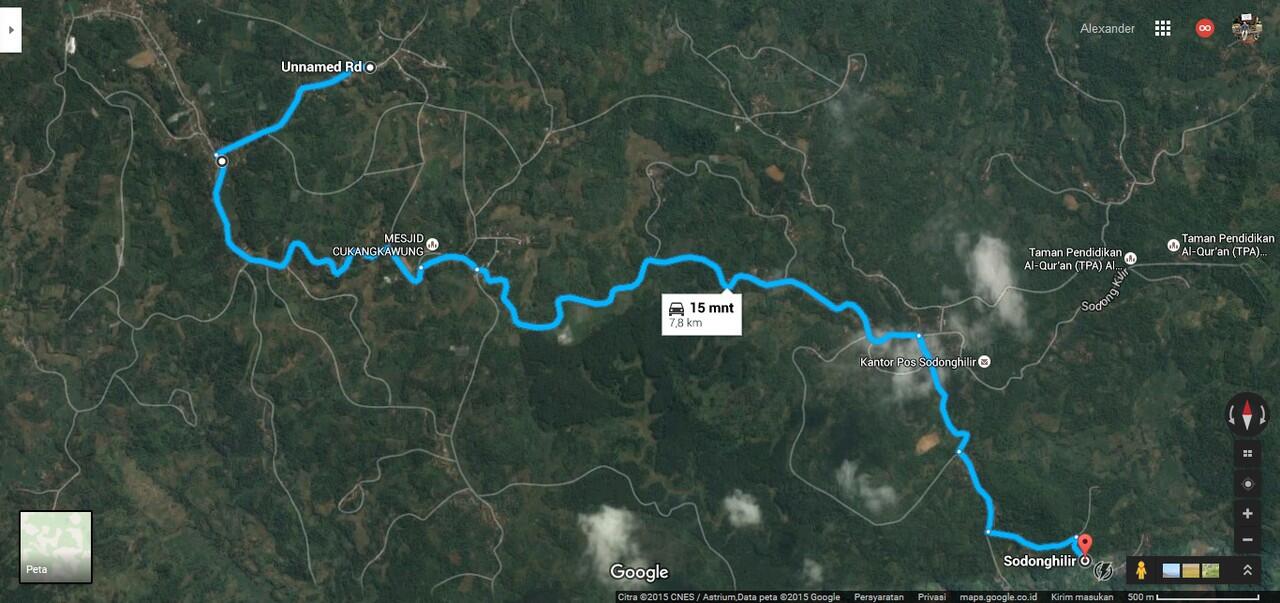Open the Persyaratan terms link
The height and width of the screenshot is (603, 1280).
point(879,597)
